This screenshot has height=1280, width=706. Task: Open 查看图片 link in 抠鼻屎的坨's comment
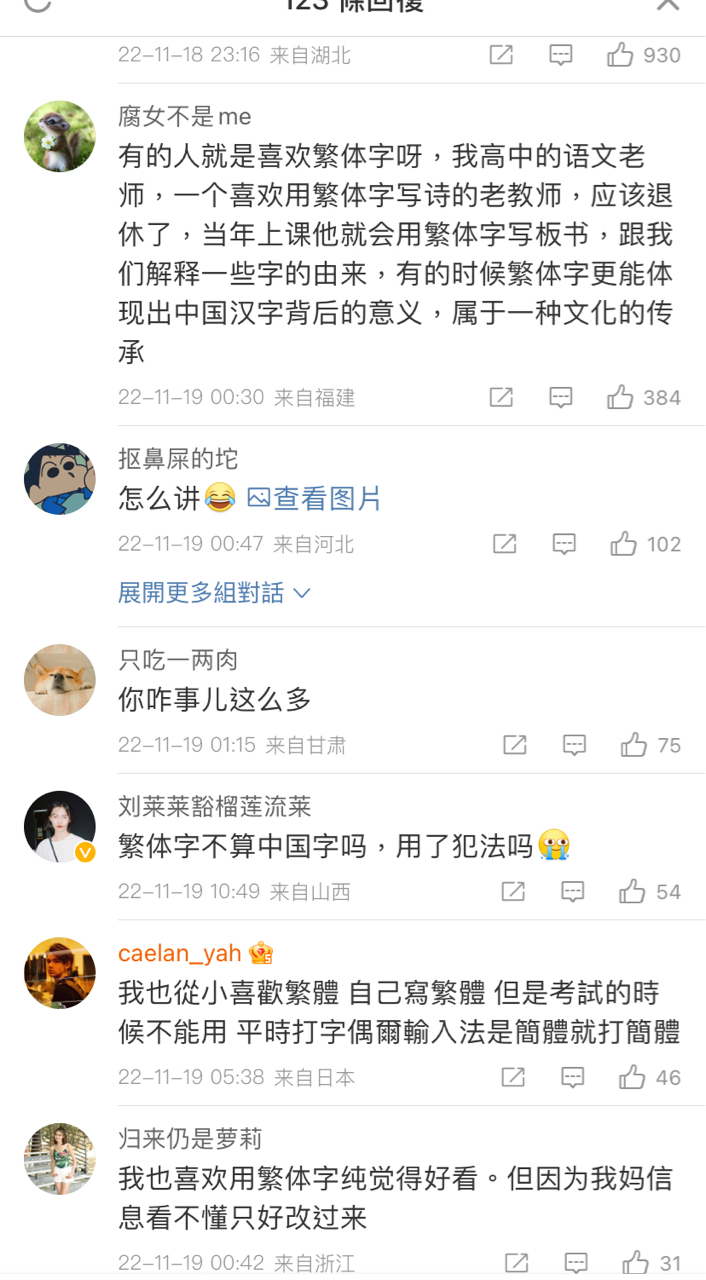pyautogui.click(x=315, y=498)
